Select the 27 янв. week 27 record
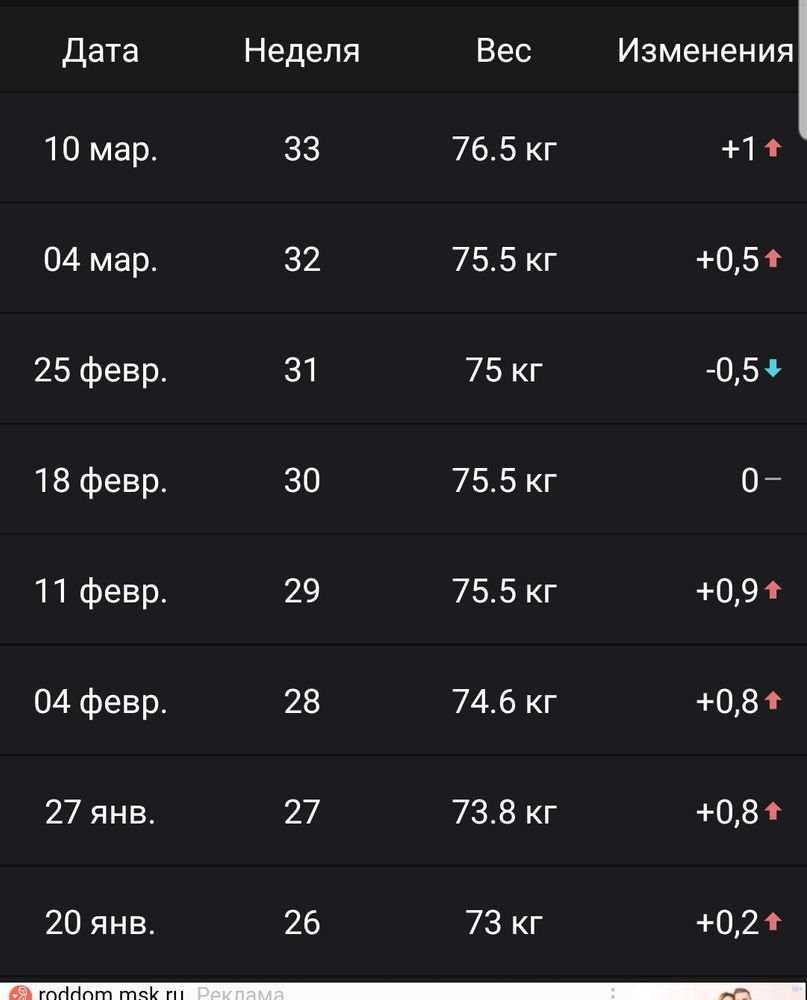 coord(403,812)
